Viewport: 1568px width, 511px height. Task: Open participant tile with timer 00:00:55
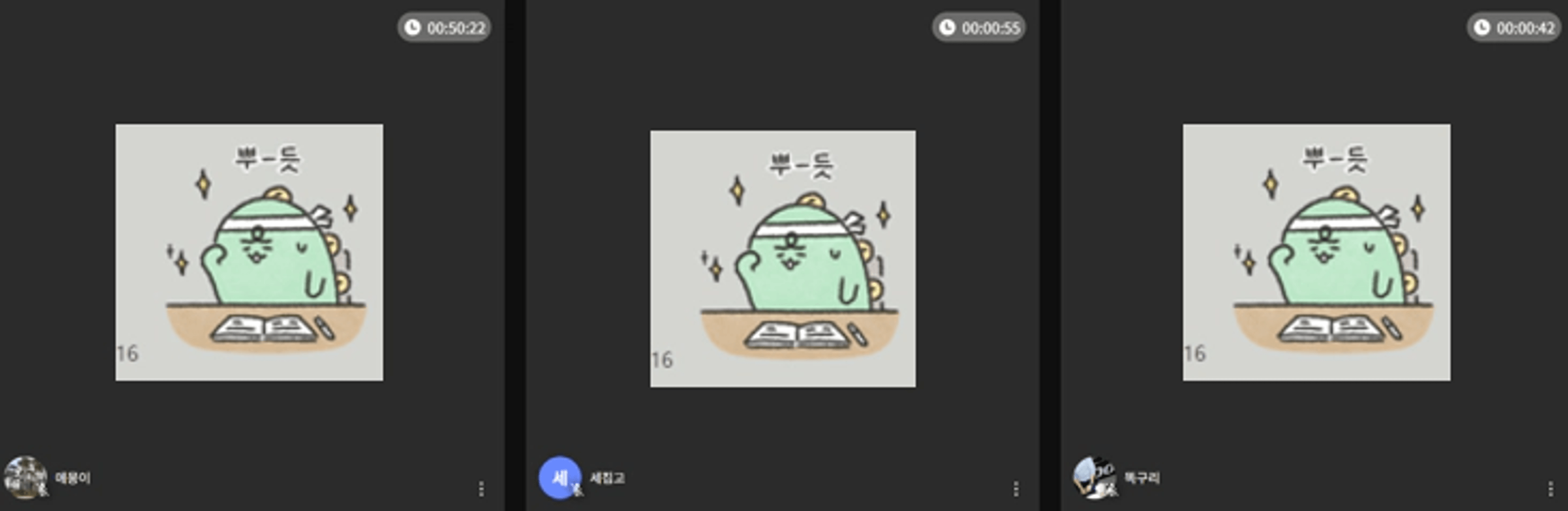coord(783,258)
